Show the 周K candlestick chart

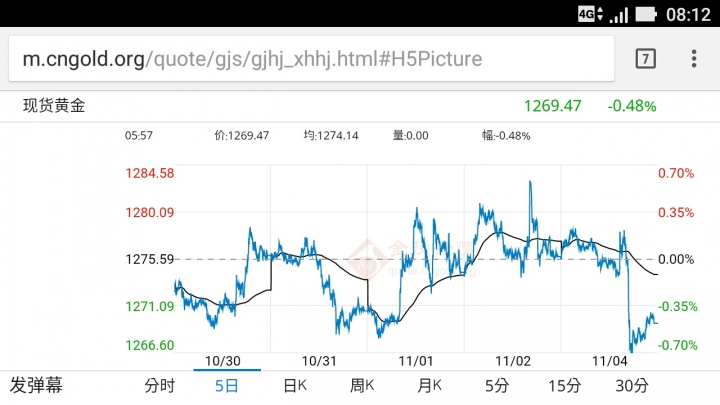click(362, 385)
